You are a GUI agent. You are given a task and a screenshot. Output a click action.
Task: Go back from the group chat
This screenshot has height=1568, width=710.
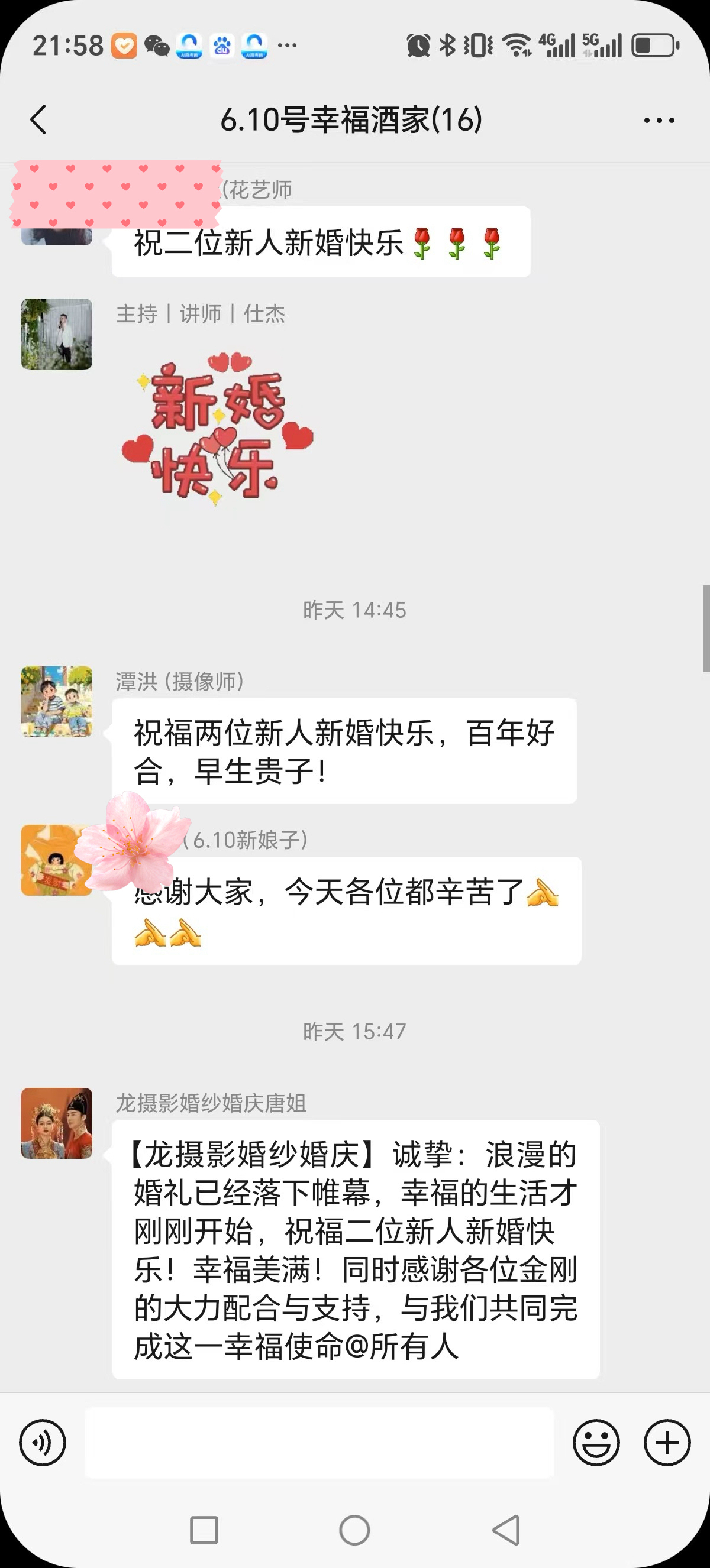coord(38,119)
